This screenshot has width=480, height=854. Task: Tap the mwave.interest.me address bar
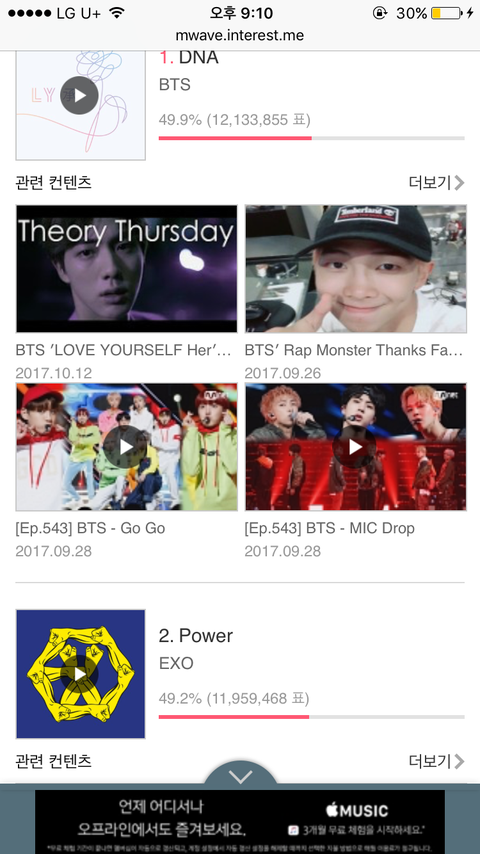[x=240, y=36]
